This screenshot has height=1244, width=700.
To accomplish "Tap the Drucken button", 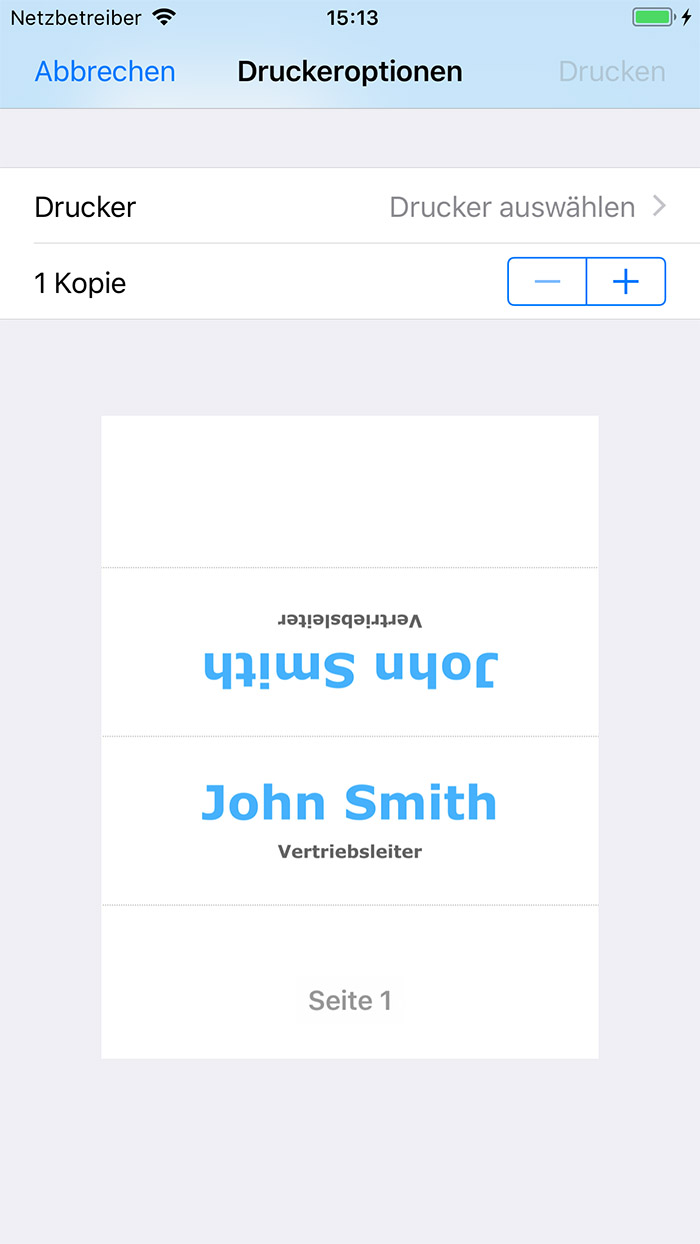I will tap(612, 72).
